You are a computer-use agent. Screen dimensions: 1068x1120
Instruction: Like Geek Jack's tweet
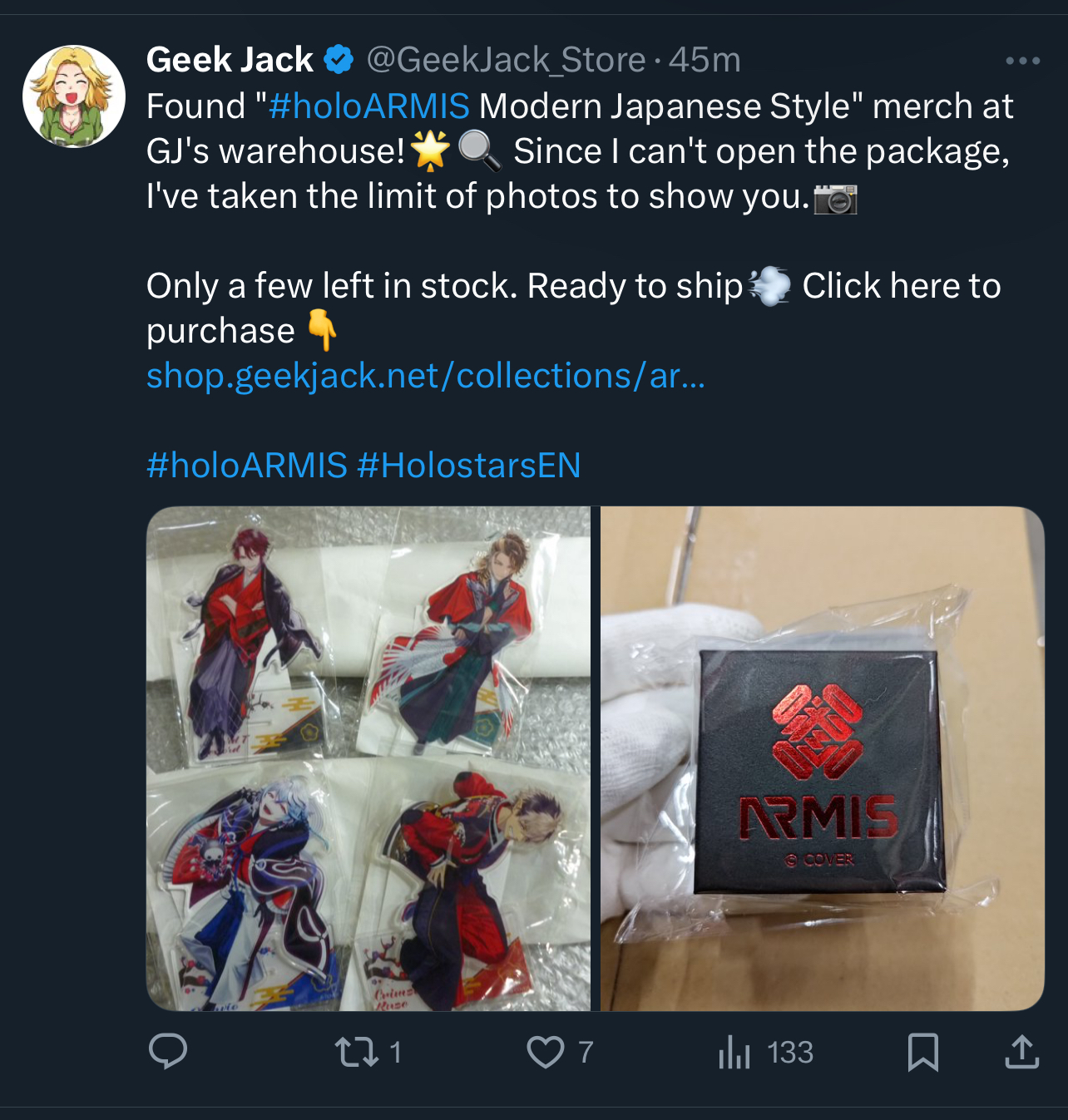point(546,1052)
